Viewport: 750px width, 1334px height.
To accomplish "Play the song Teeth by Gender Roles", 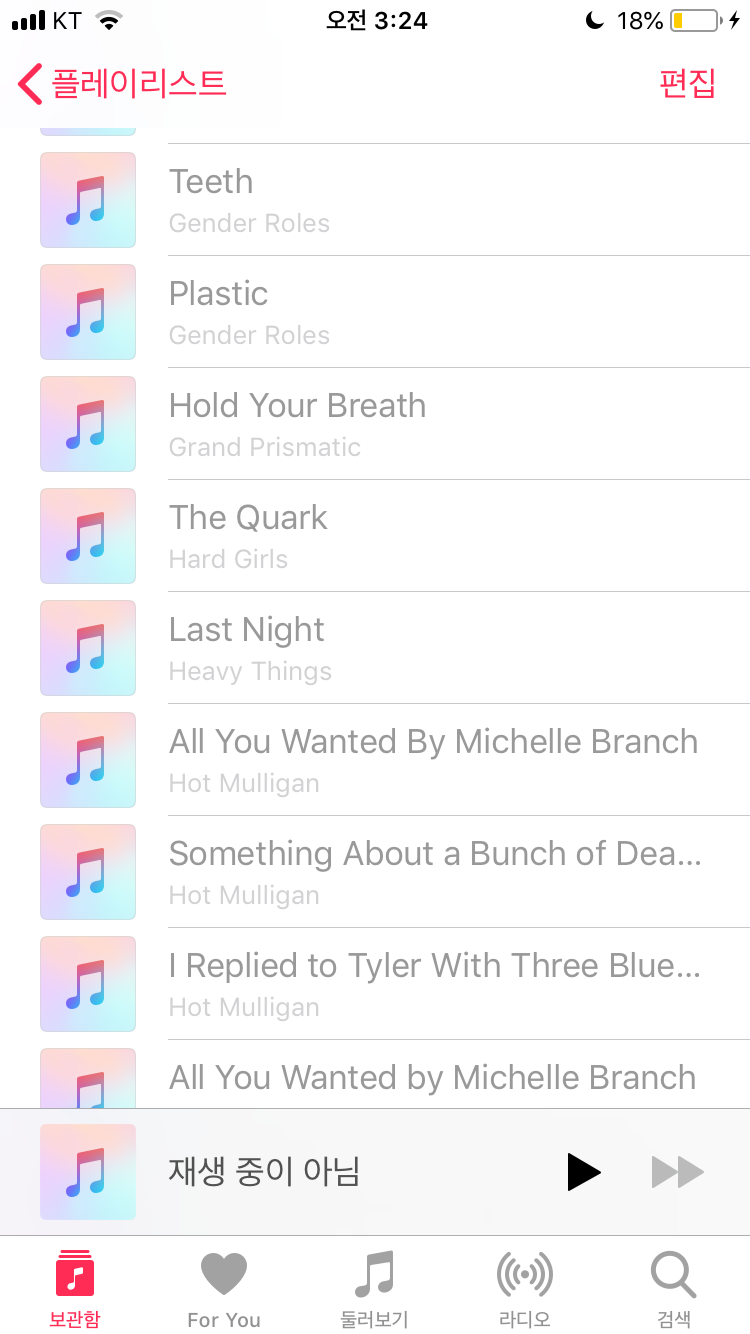I will pos(400,200).
